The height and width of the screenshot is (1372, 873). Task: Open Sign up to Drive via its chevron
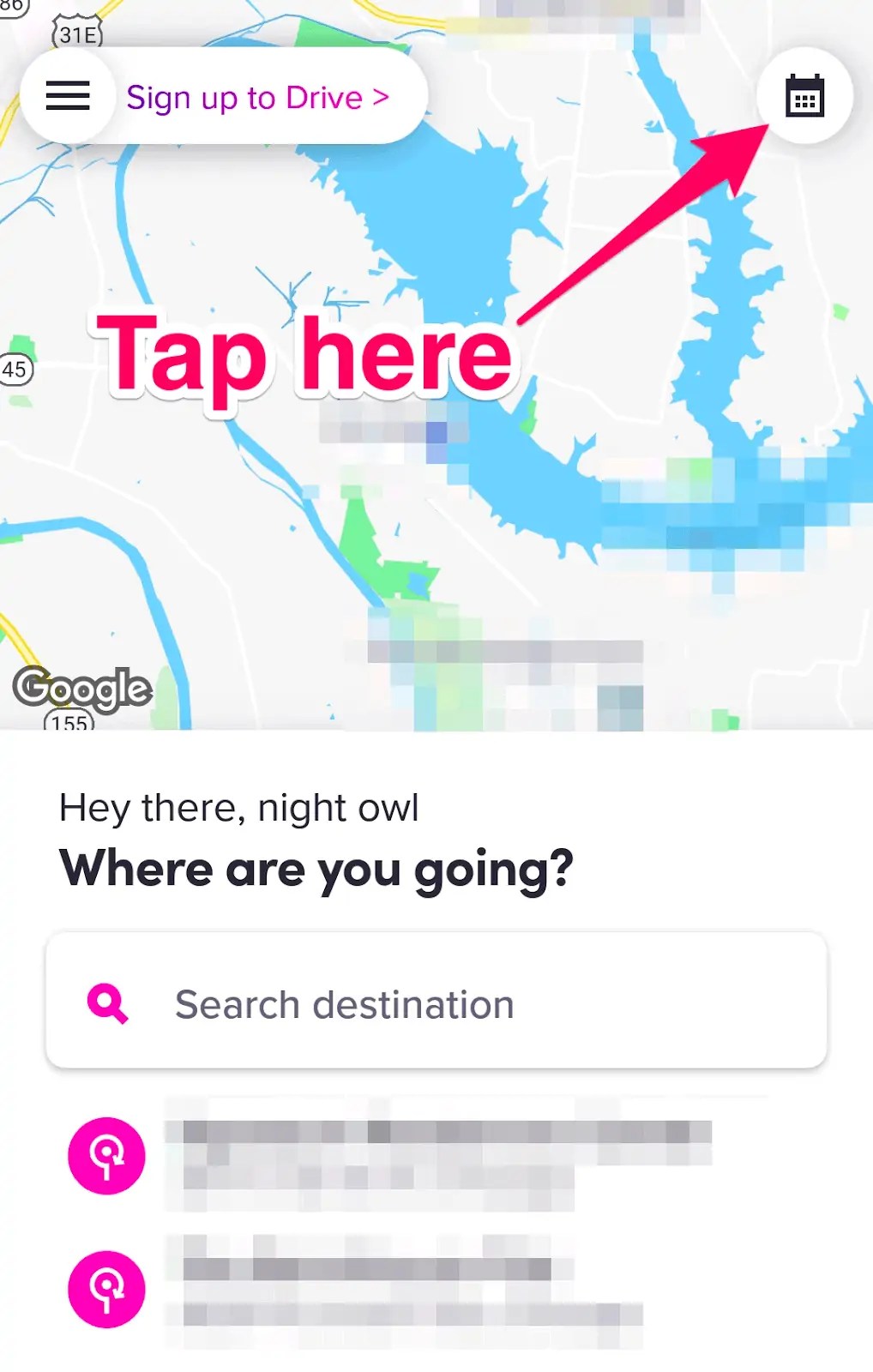coord(380,96)
